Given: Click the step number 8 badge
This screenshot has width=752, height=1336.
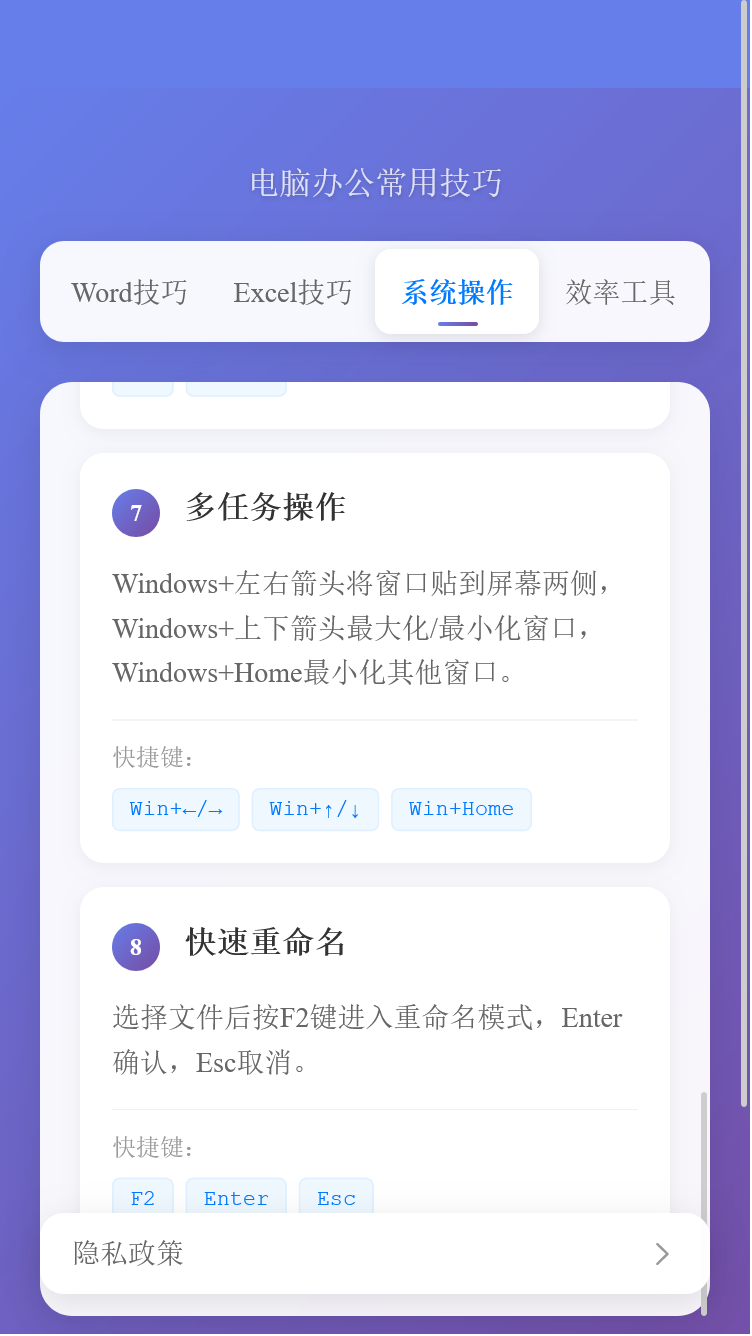Looking at the screenshot, I should pyautogui.click(x=136, y=947).
